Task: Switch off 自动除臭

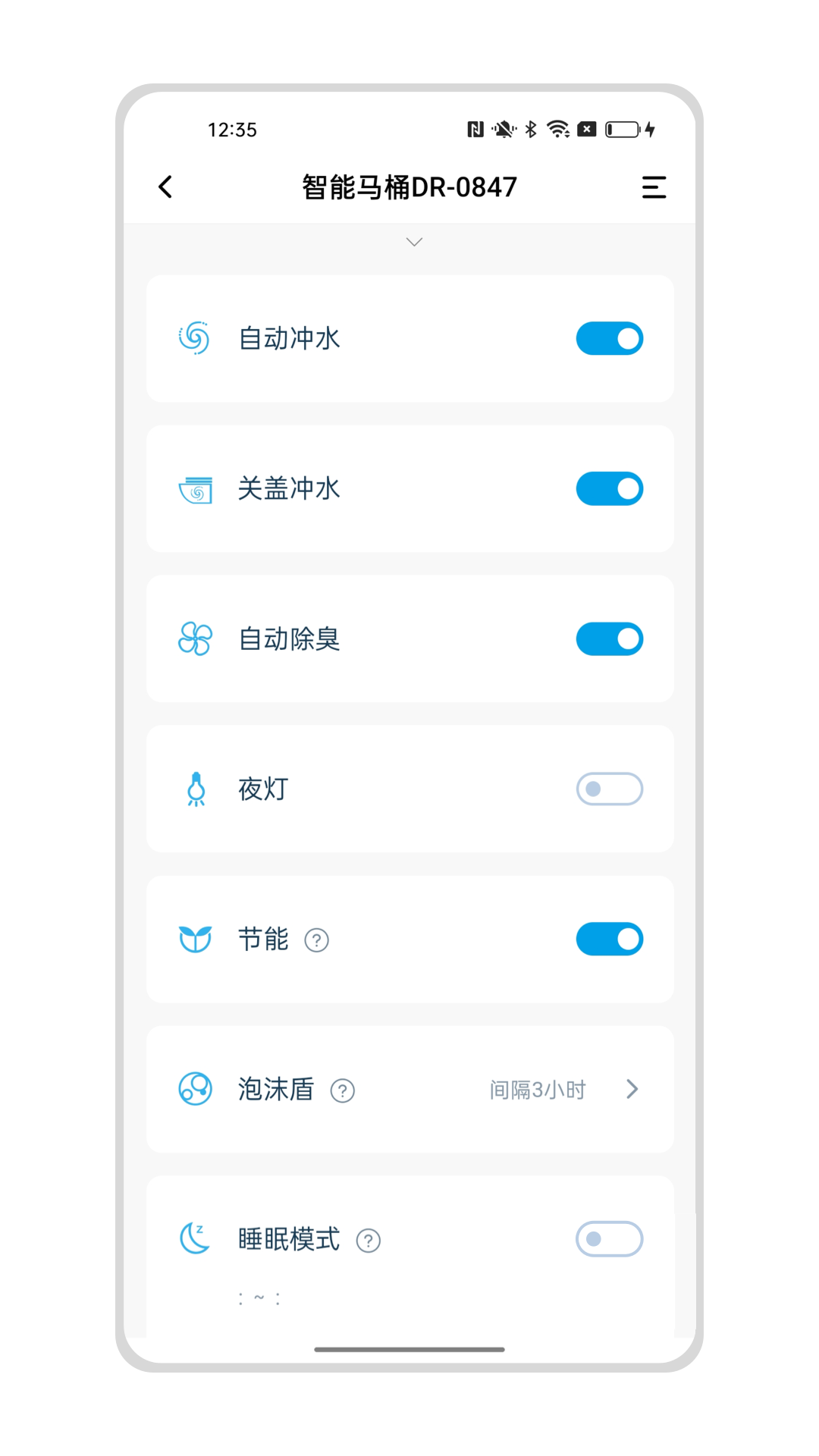Action: point(609,639)
